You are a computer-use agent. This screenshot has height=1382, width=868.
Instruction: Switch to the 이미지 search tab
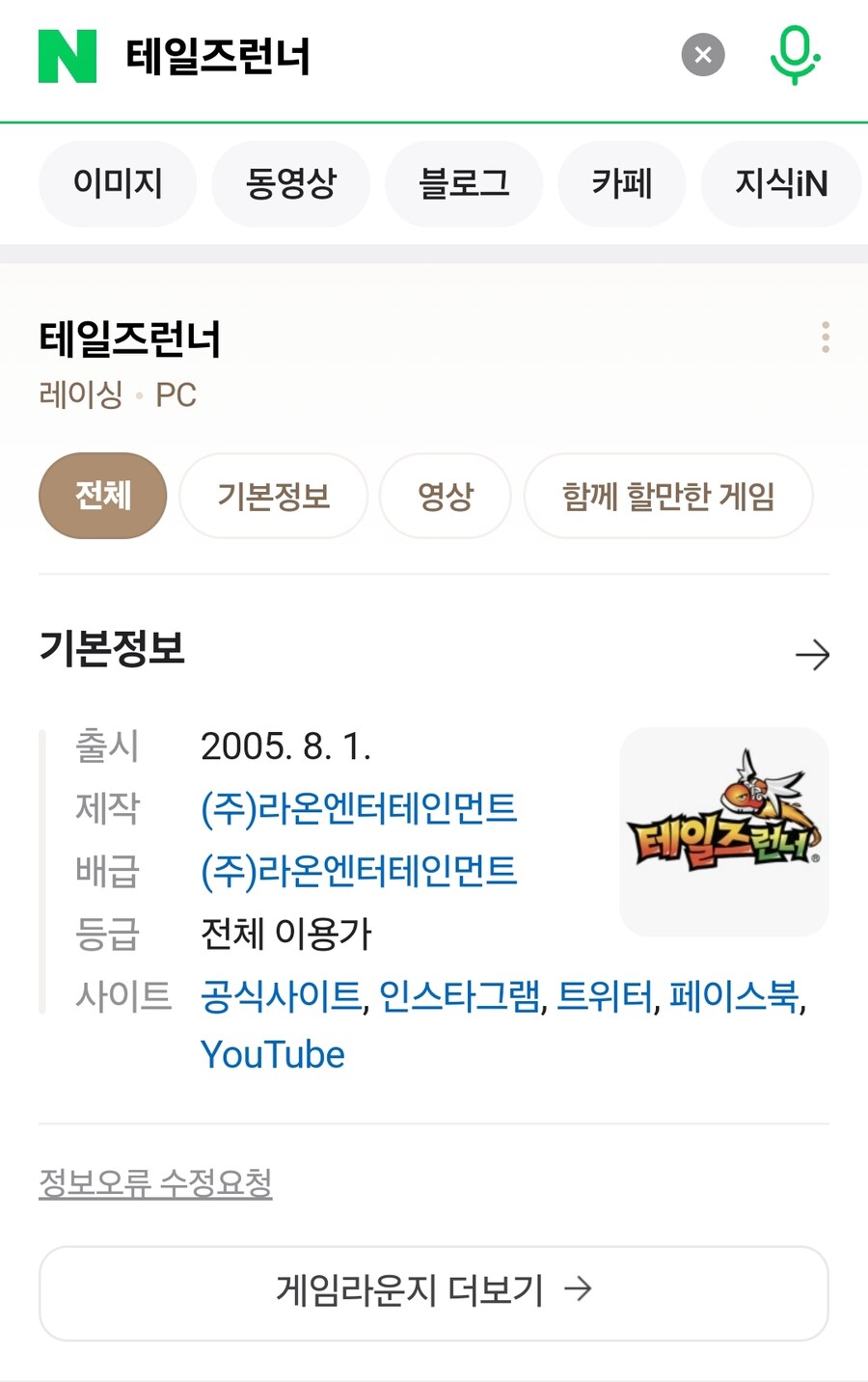pyautogui.click(x=117, y=184)
